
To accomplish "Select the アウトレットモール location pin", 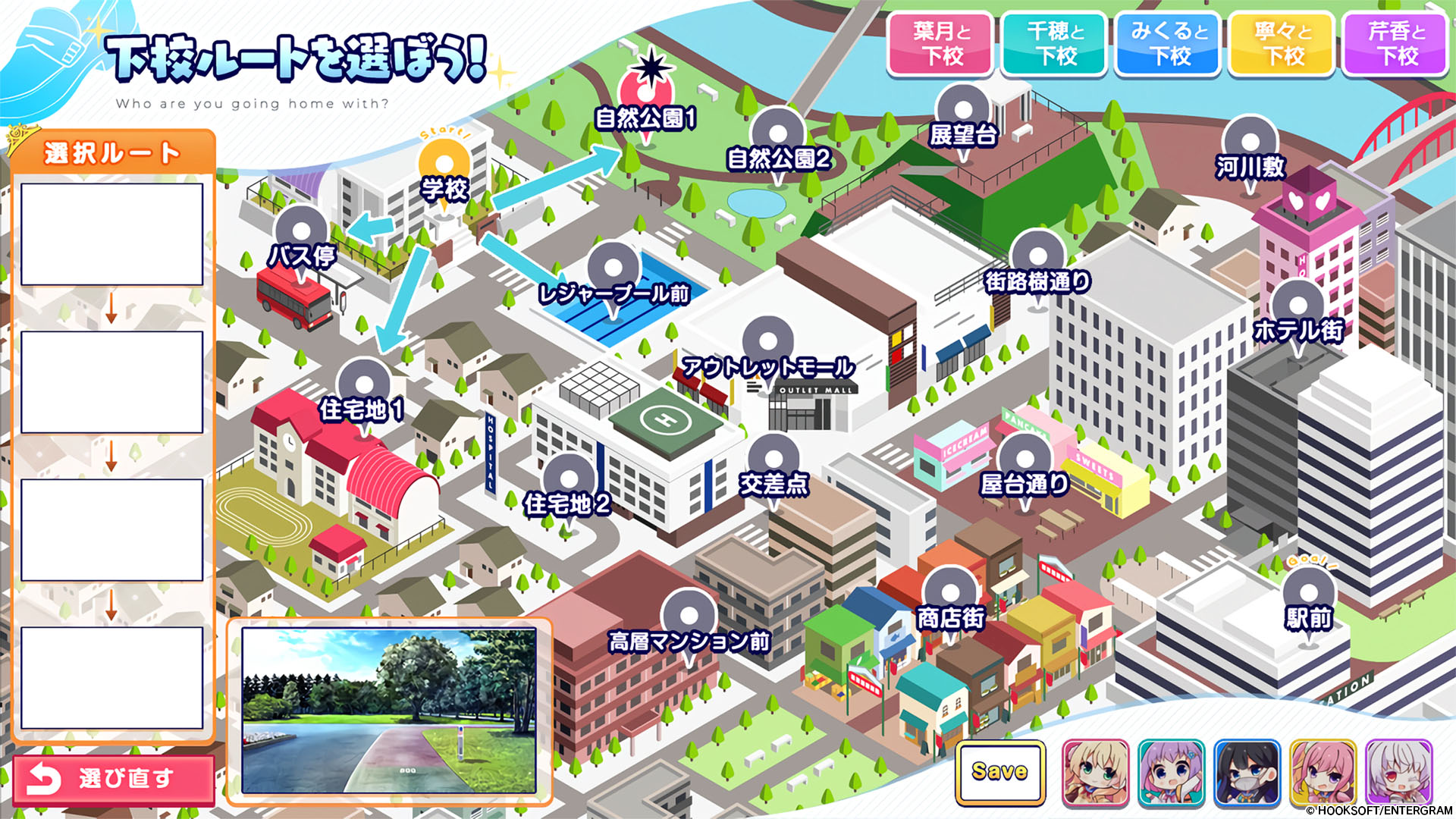I will (767, 353).
